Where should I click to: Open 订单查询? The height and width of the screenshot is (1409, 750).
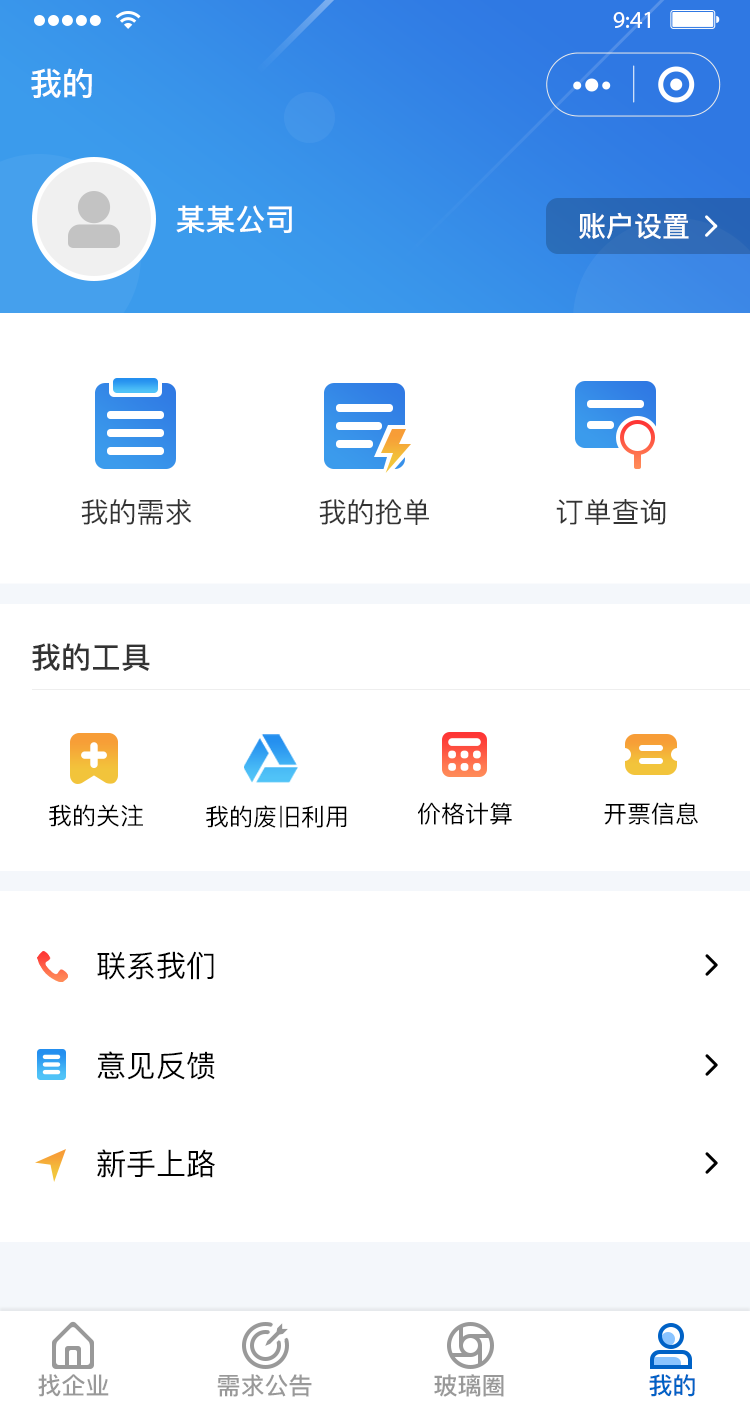tap(611, 452)
